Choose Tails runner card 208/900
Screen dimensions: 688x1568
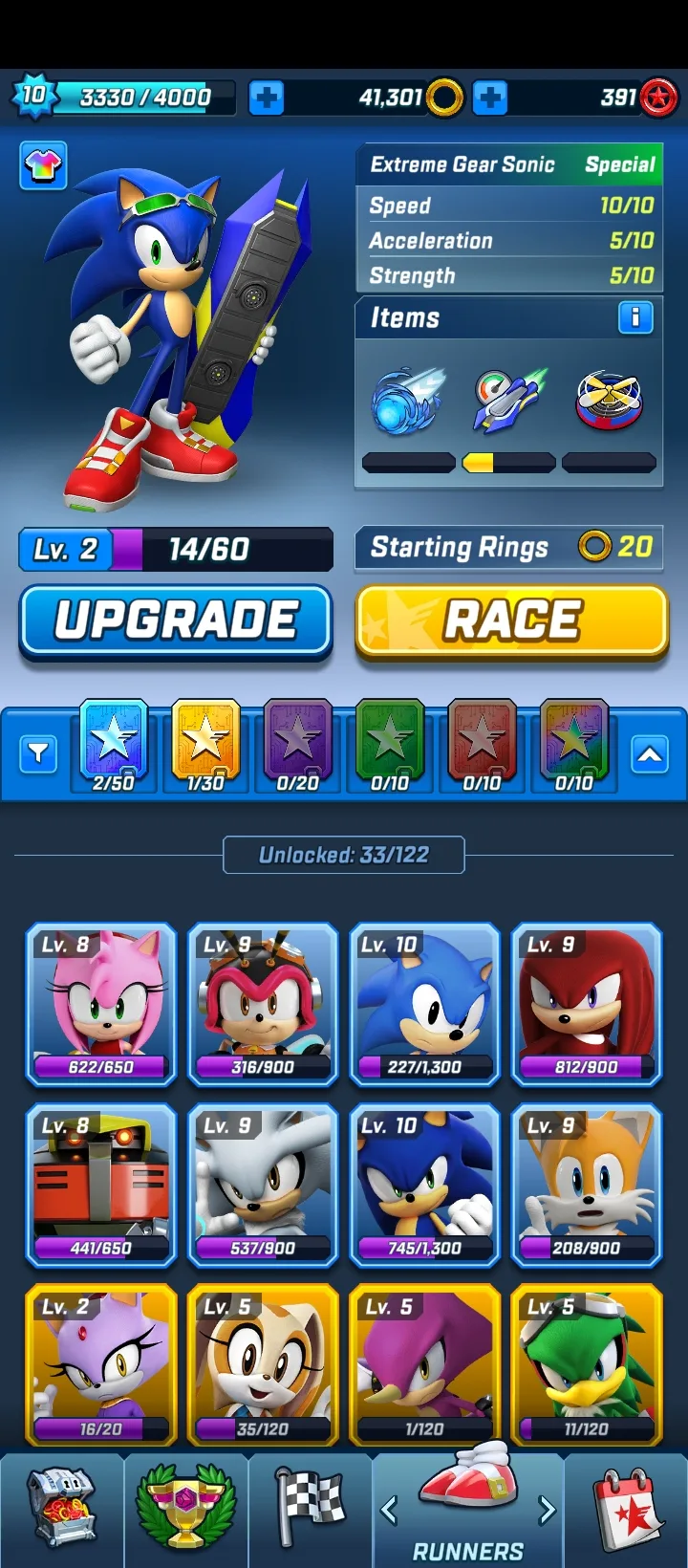click(x=587, y=1186)
